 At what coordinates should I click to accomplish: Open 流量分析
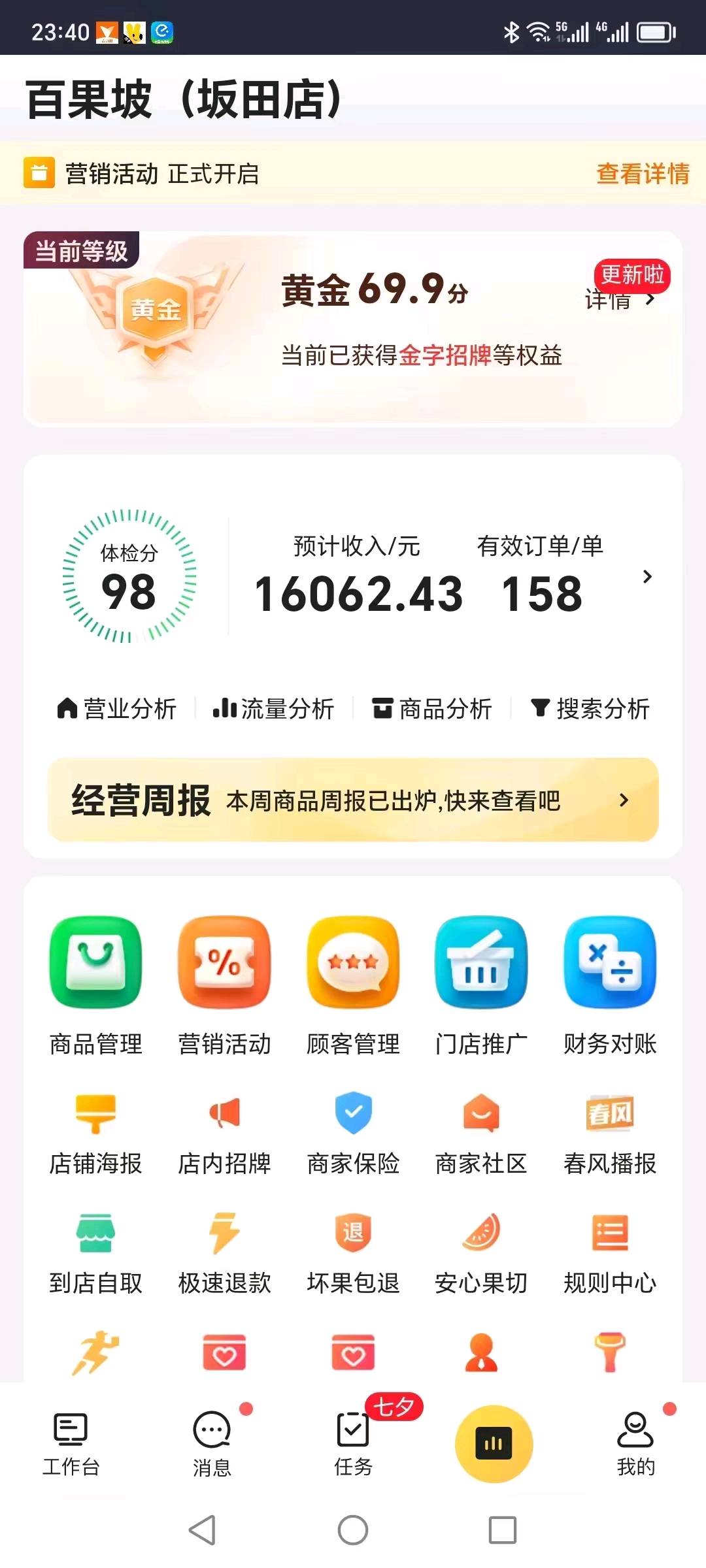point(274,708)
